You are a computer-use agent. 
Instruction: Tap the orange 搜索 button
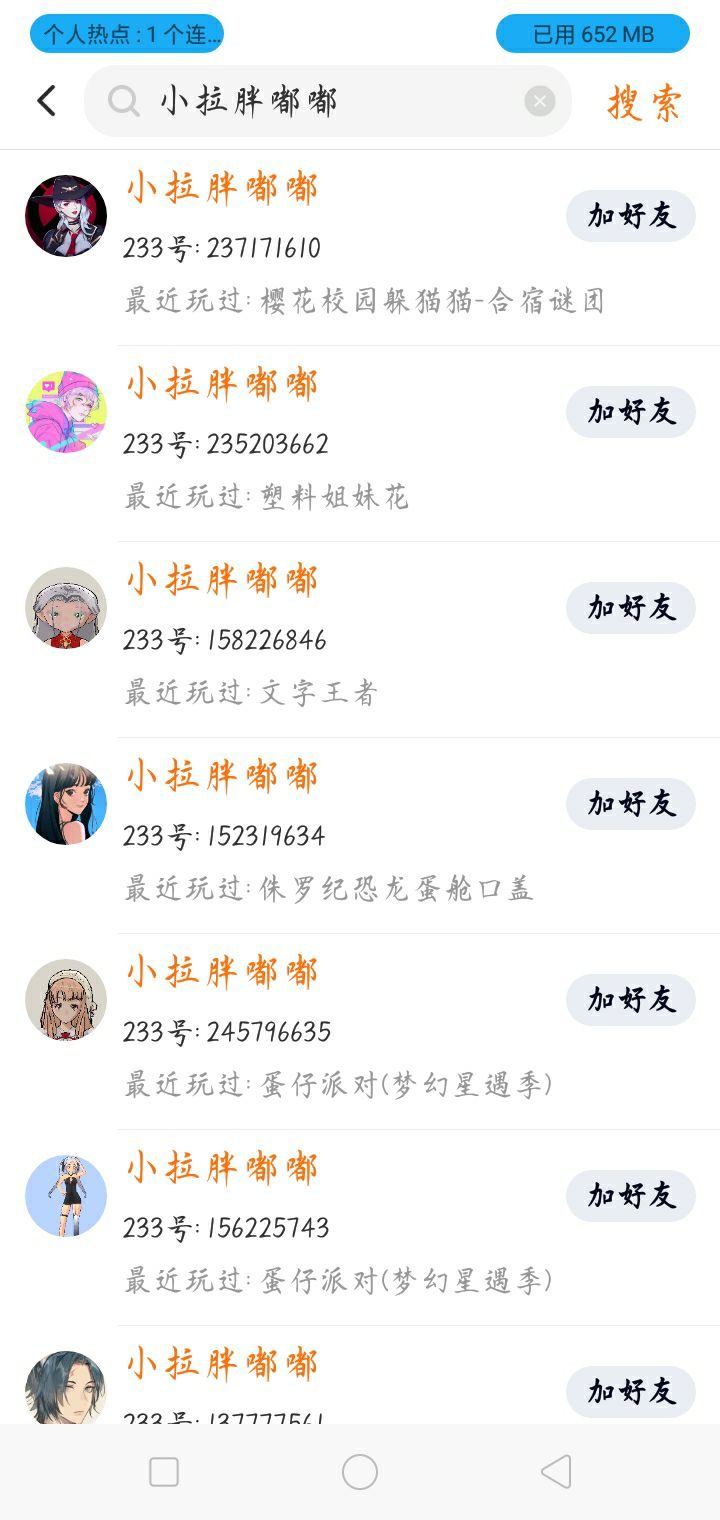[x=644, y=102]
